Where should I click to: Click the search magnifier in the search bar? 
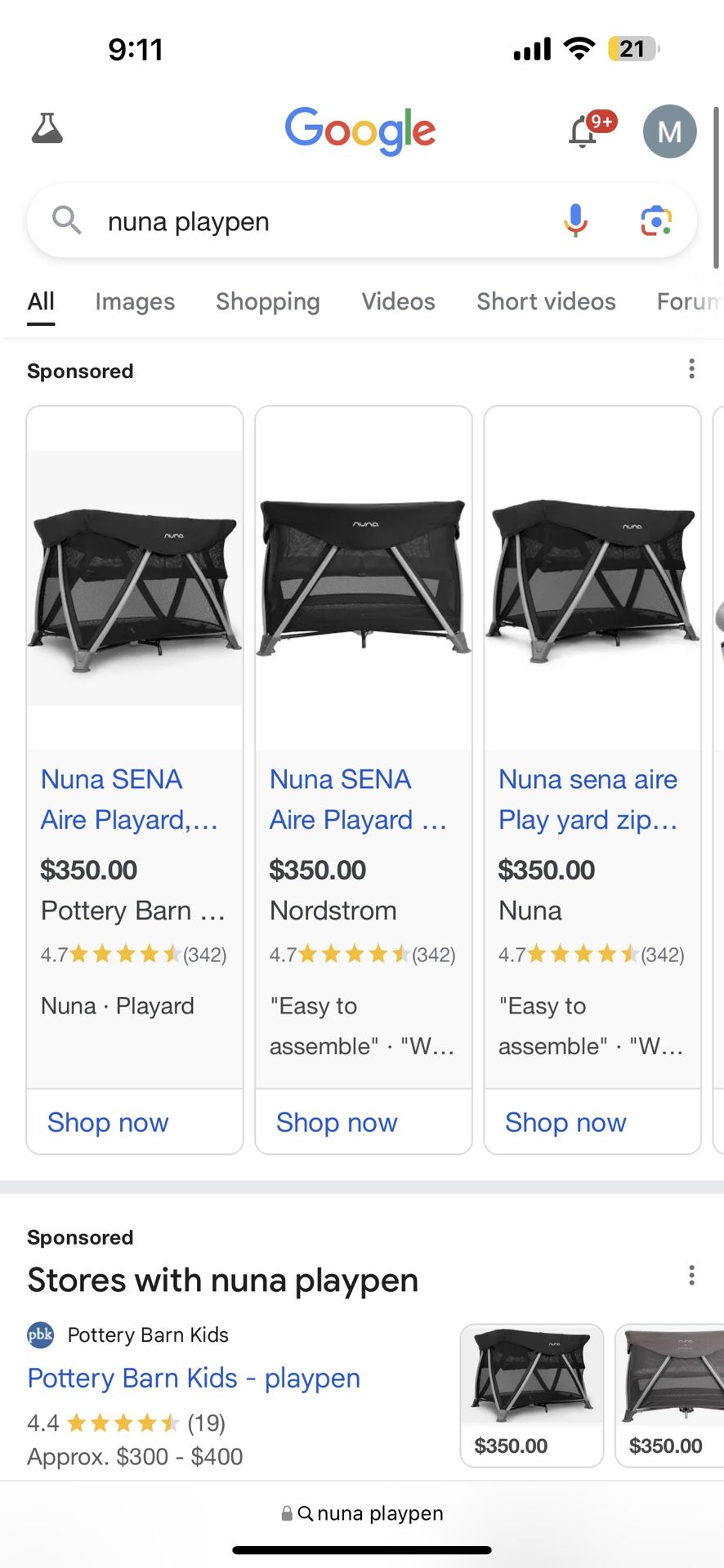(x=67, y=220)
